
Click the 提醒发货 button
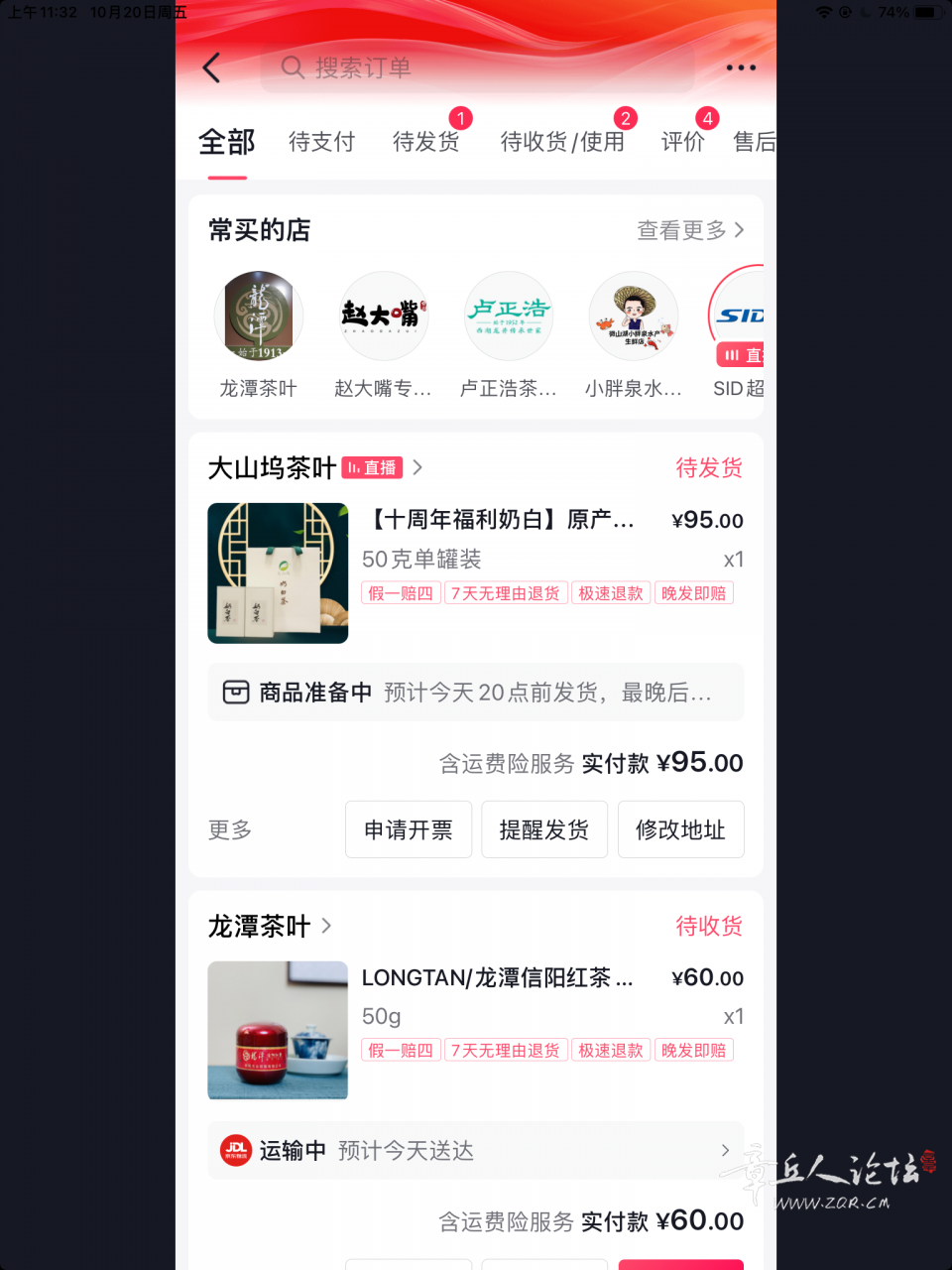[543, 829]
